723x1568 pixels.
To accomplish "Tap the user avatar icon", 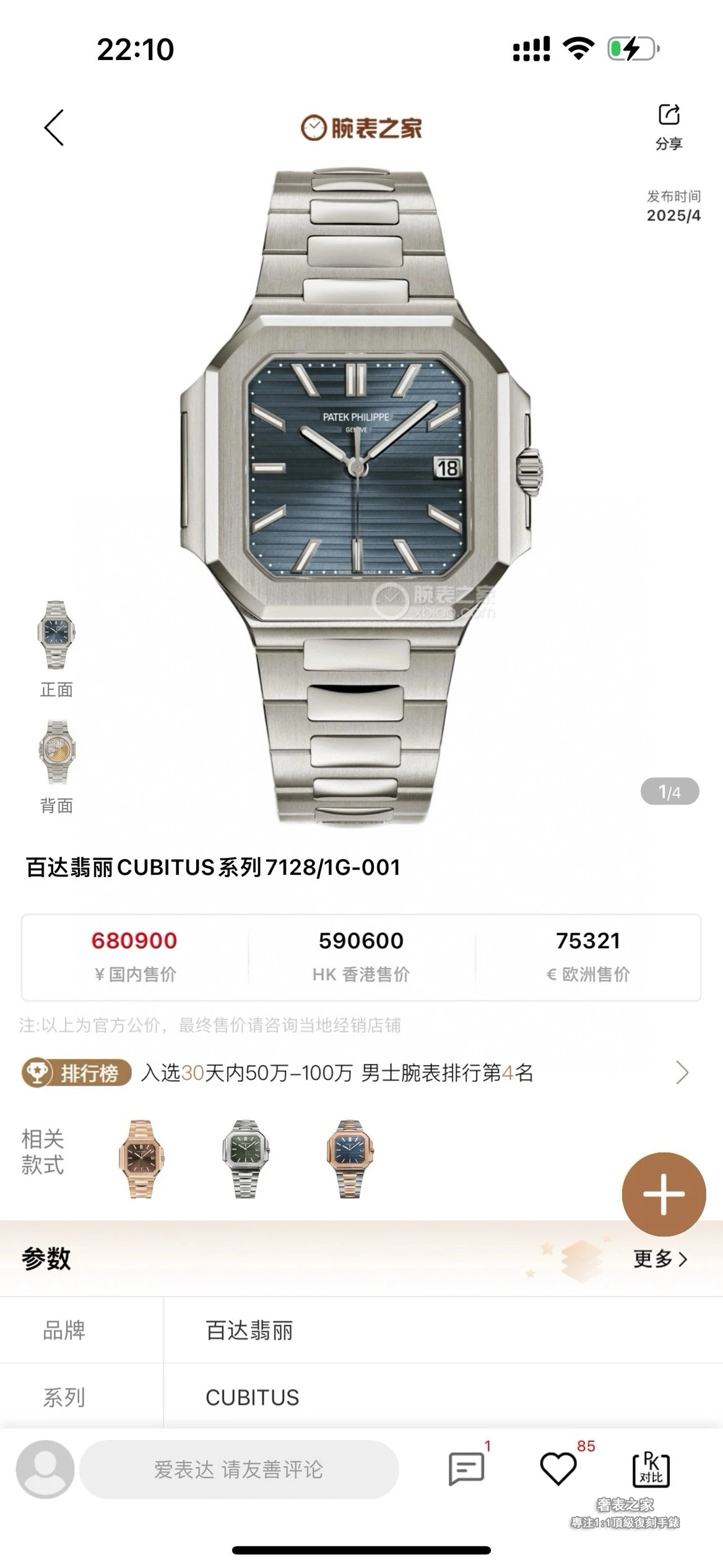I will click(x=45, y=1469).
